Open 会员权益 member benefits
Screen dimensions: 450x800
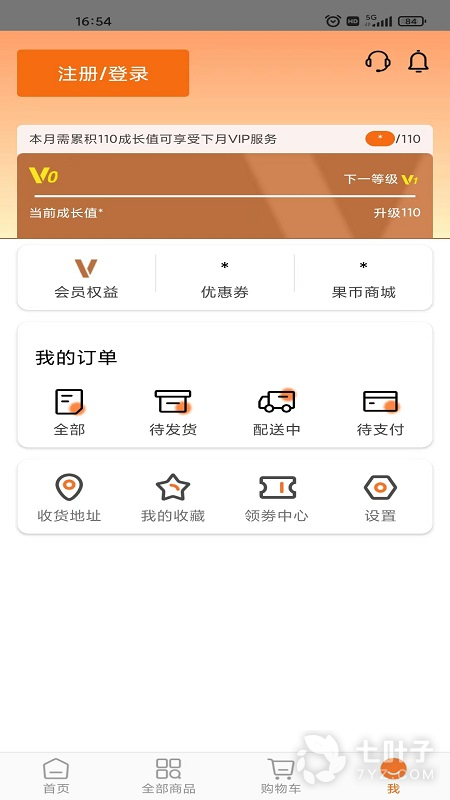click(x=86, y=279)
